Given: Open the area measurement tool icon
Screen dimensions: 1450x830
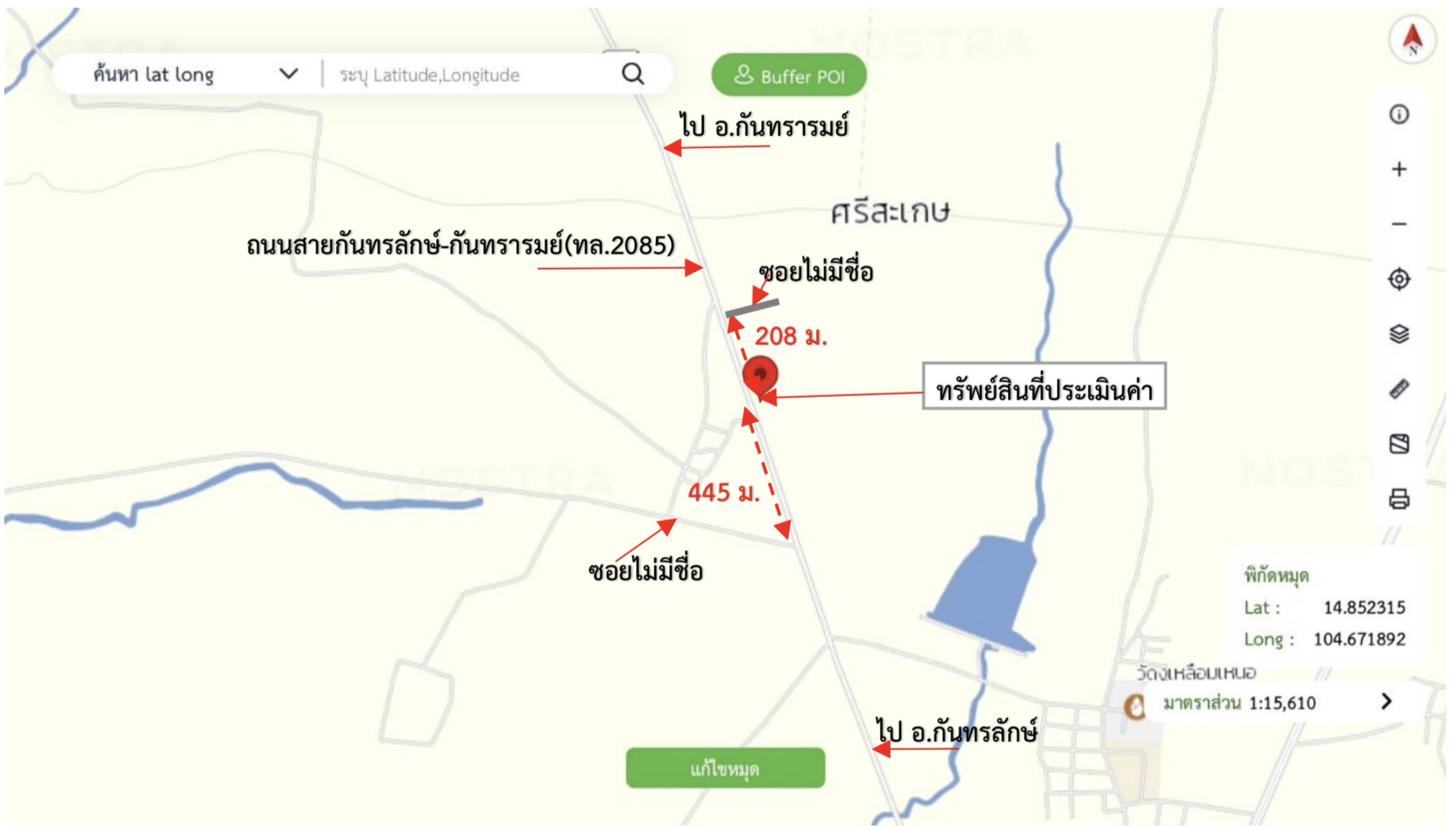Looking at the screenshot, I should point(1399,443).
